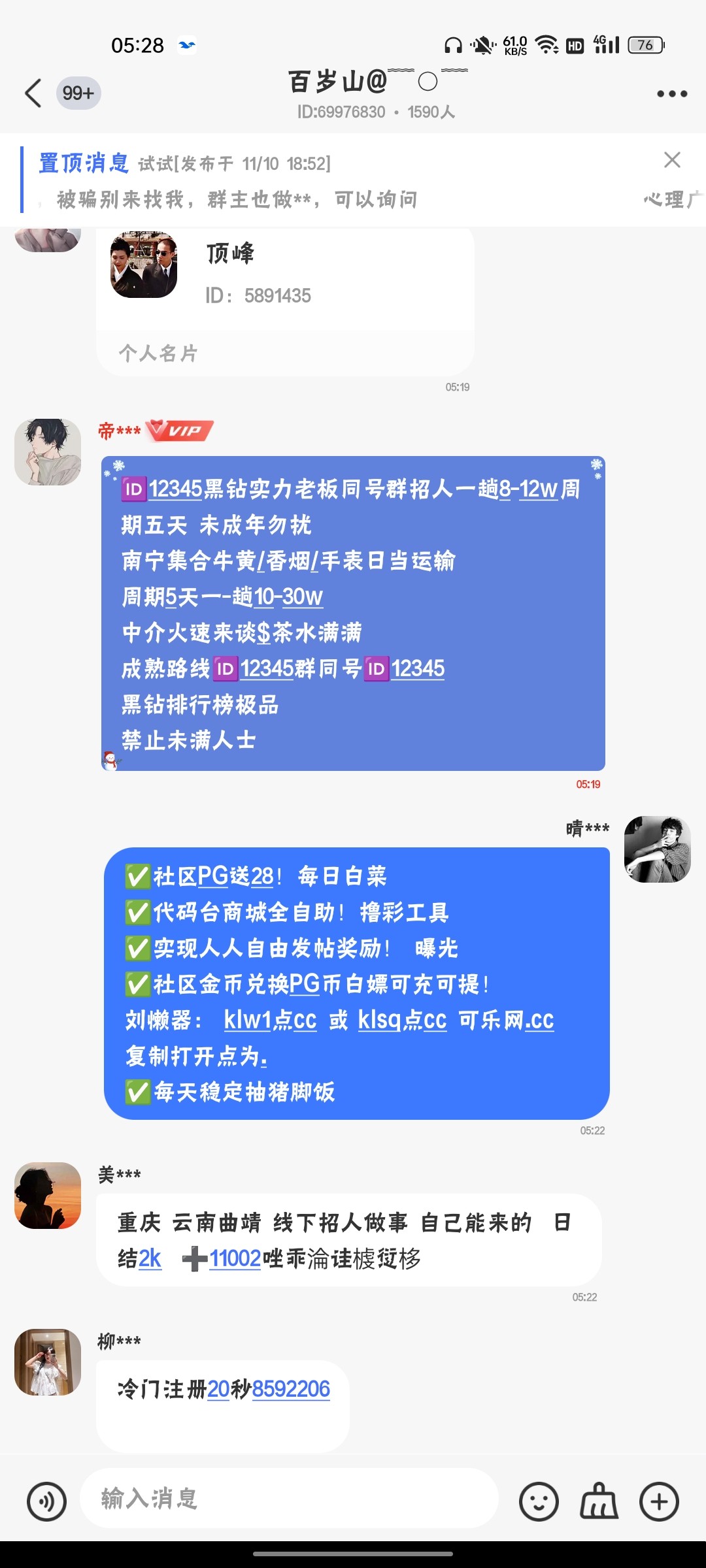Open the emoji picker
Screen dimensions: 706x1568
539,1501
